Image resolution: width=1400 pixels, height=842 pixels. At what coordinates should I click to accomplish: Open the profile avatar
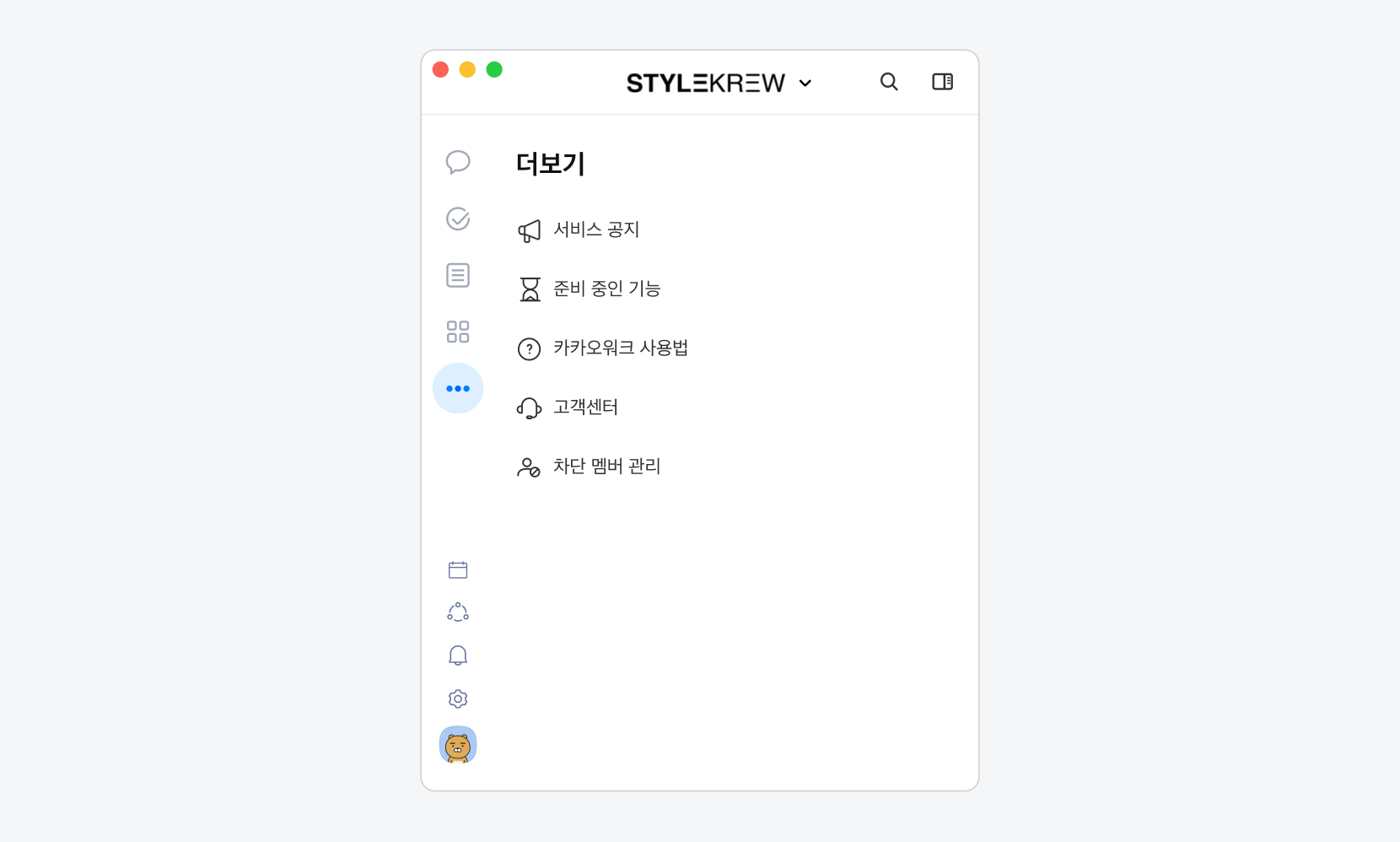pos(458,745)
